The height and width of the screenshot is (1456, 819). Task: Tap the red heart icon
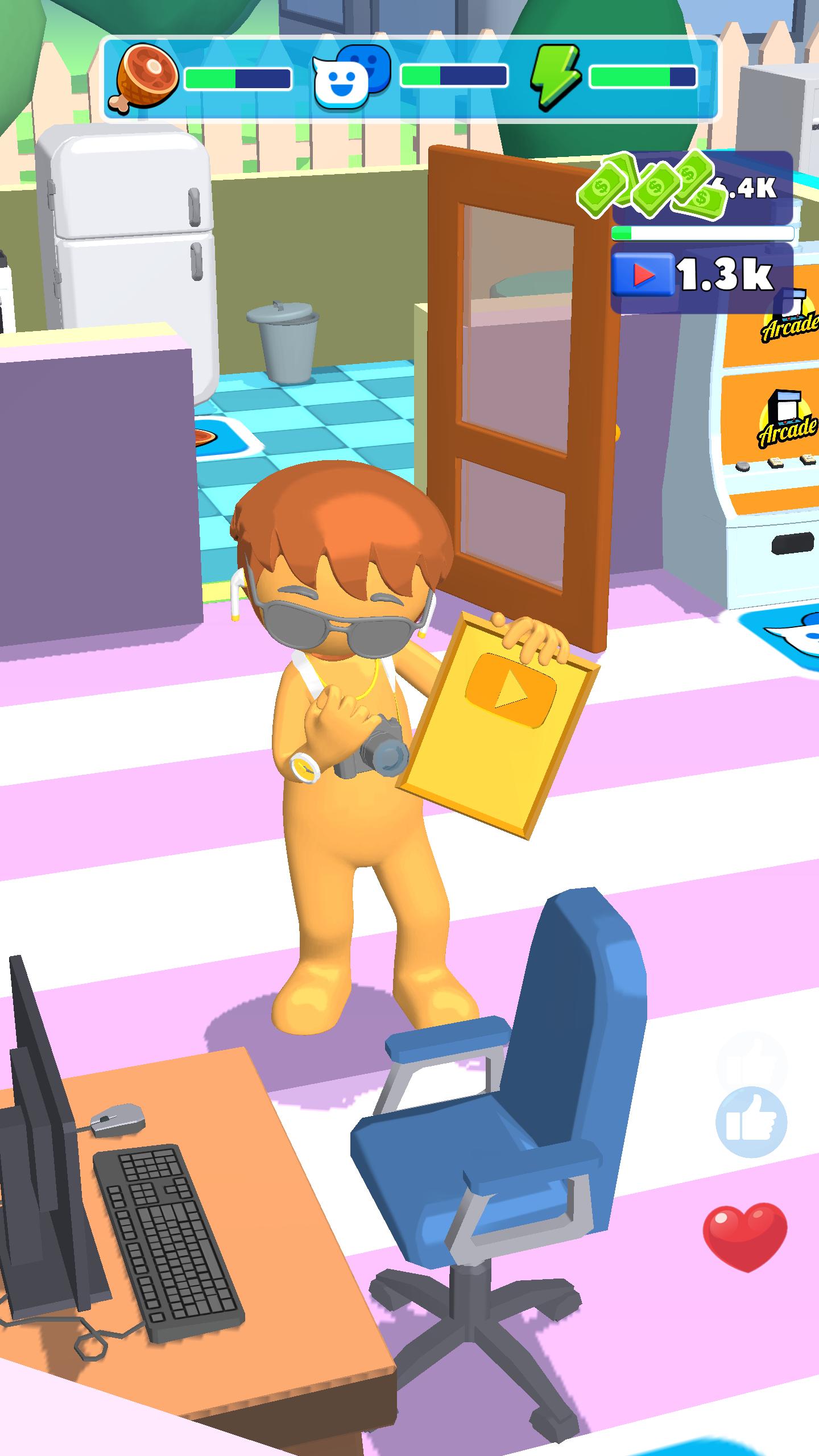pyautogui.click(x=744, y=1237)
